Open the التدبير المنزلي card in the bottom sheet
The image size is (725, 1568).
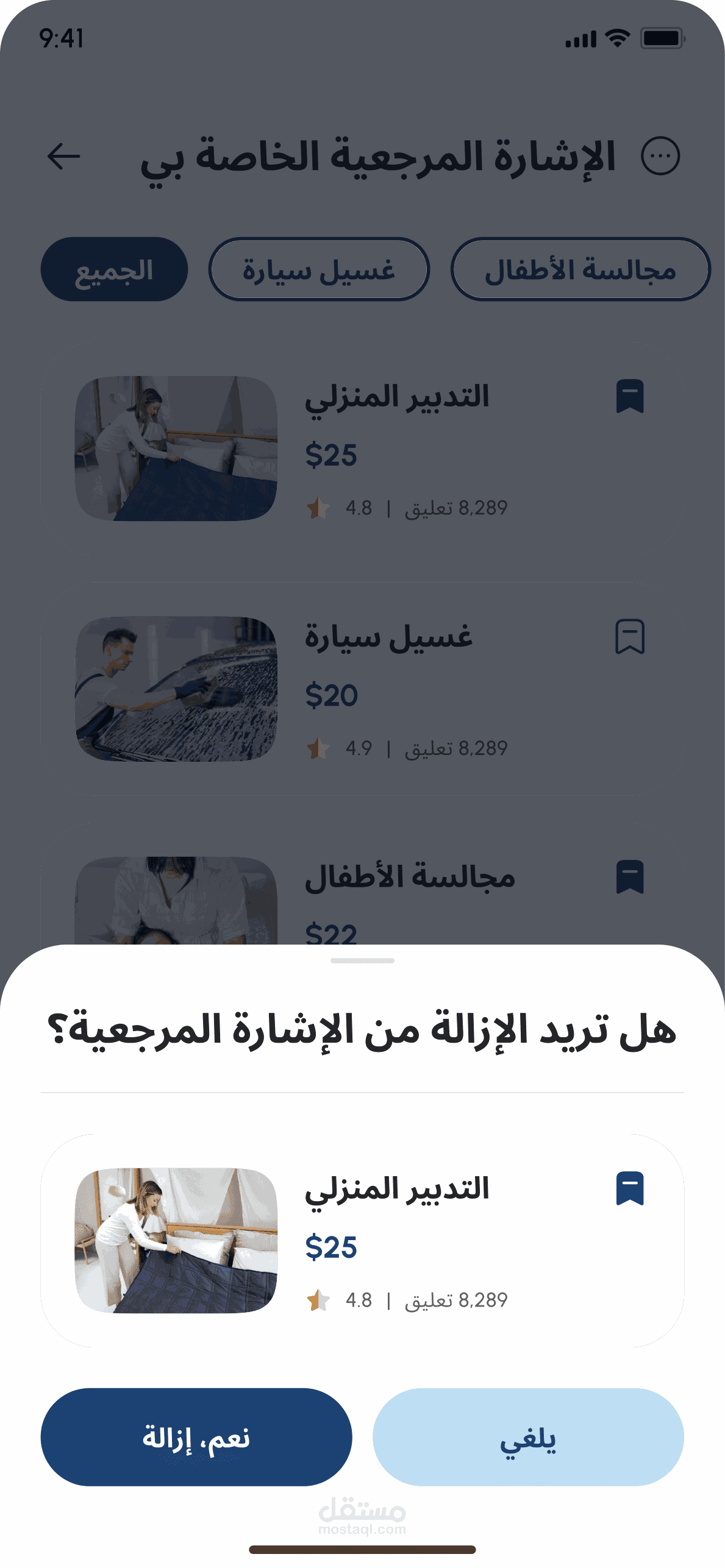click(x=396, y=1240)
